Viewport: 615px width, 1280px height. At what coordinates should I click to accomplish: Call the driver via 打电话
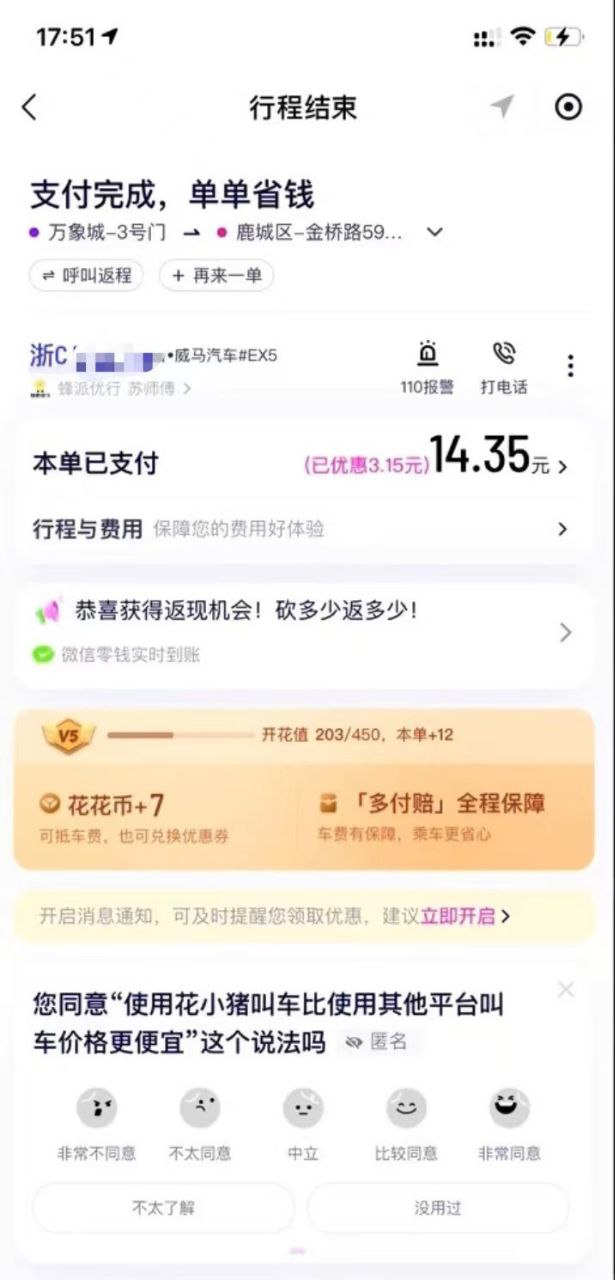504,367
